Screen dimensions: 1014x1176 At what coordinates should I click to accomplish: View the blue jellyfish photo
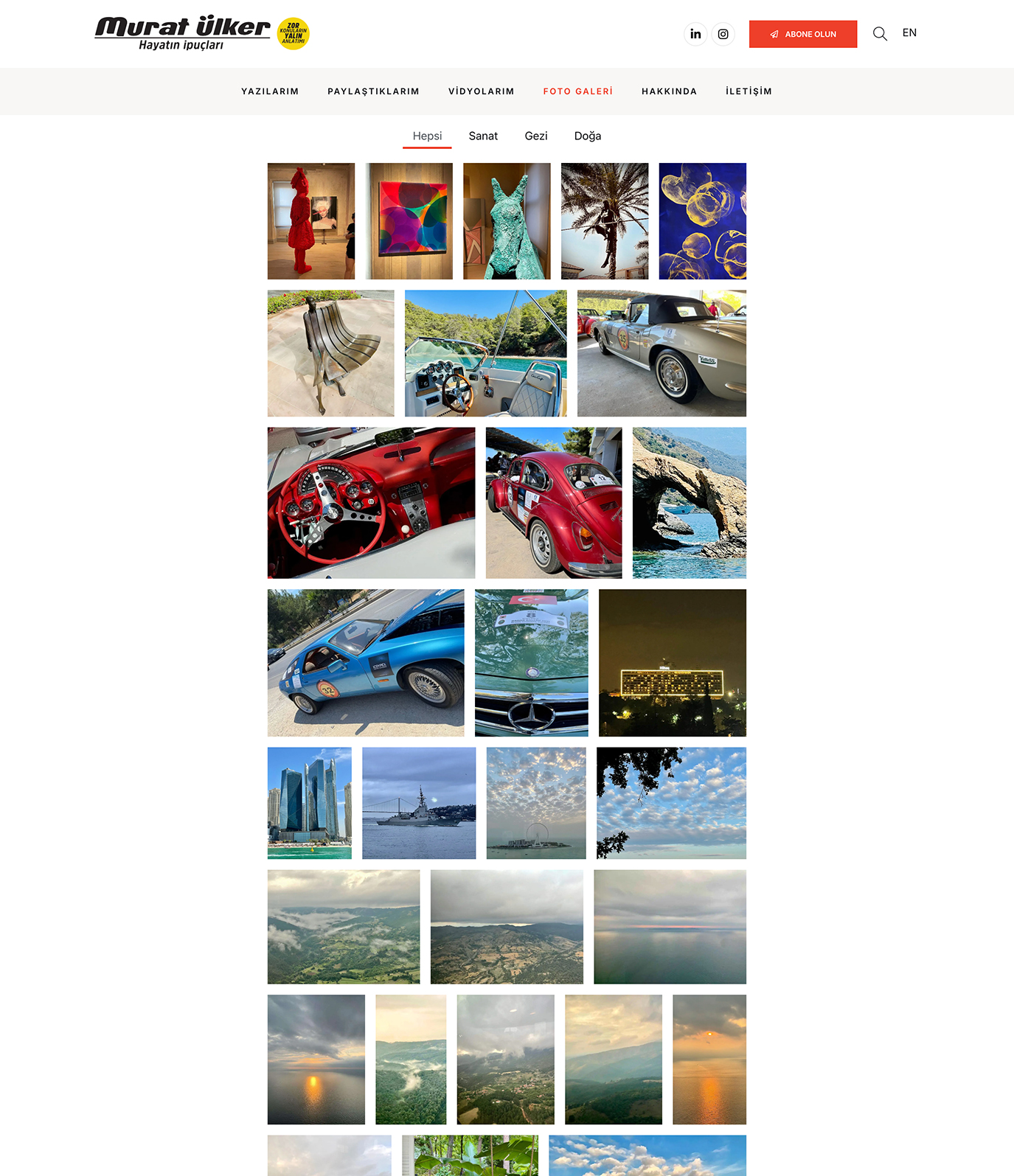pyautogui.click(x=702, y=221)
